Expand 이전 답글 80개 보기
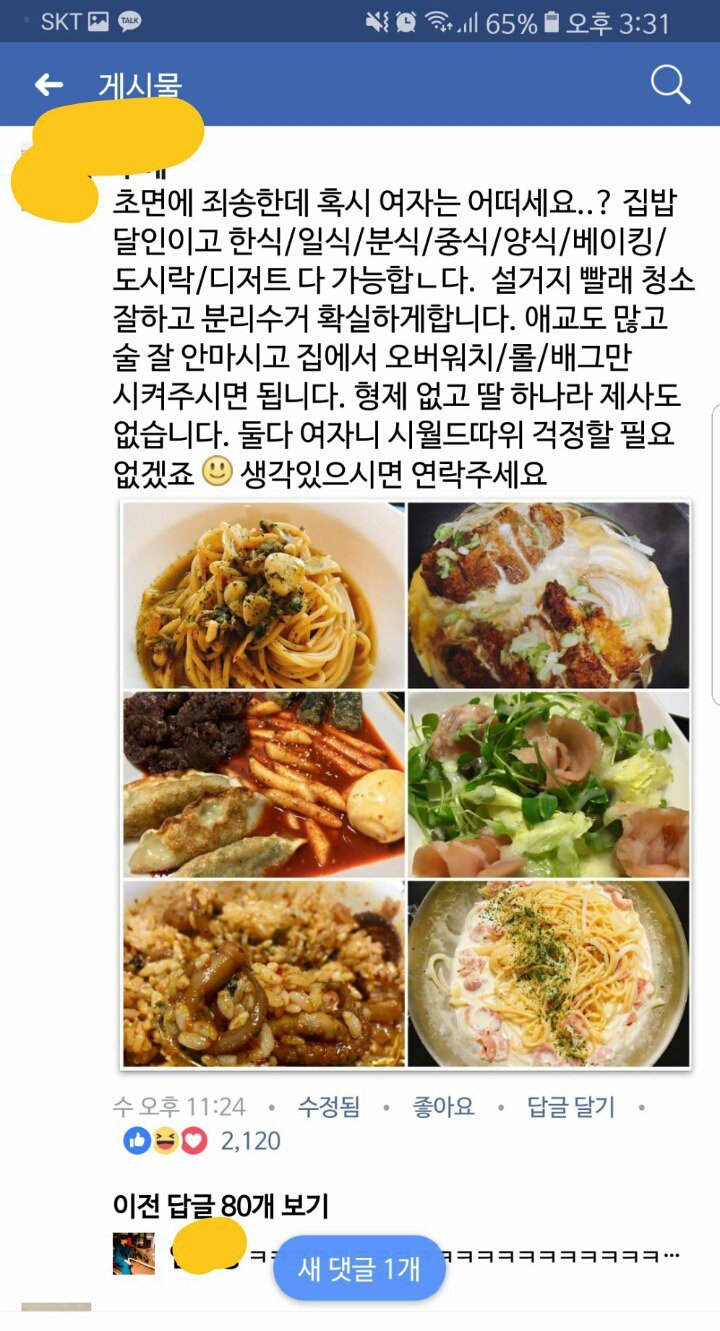 click(x=221, y=1206)
